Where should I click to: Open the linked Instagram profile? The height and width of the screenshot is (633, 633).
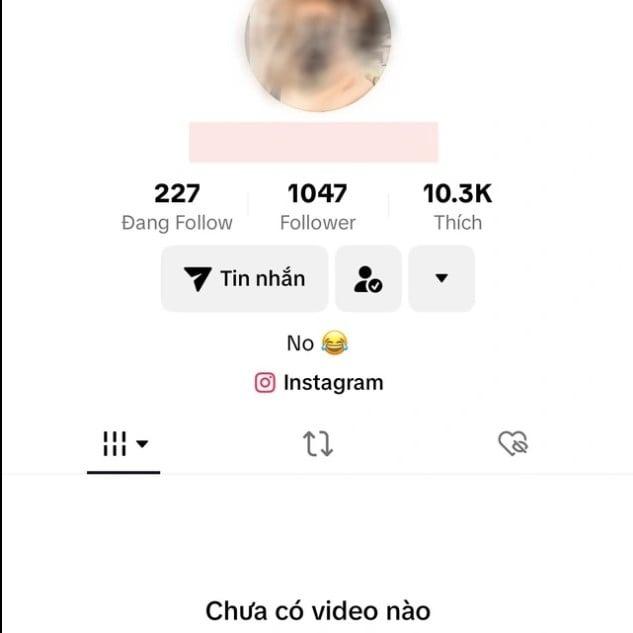[x=319, y=382]
